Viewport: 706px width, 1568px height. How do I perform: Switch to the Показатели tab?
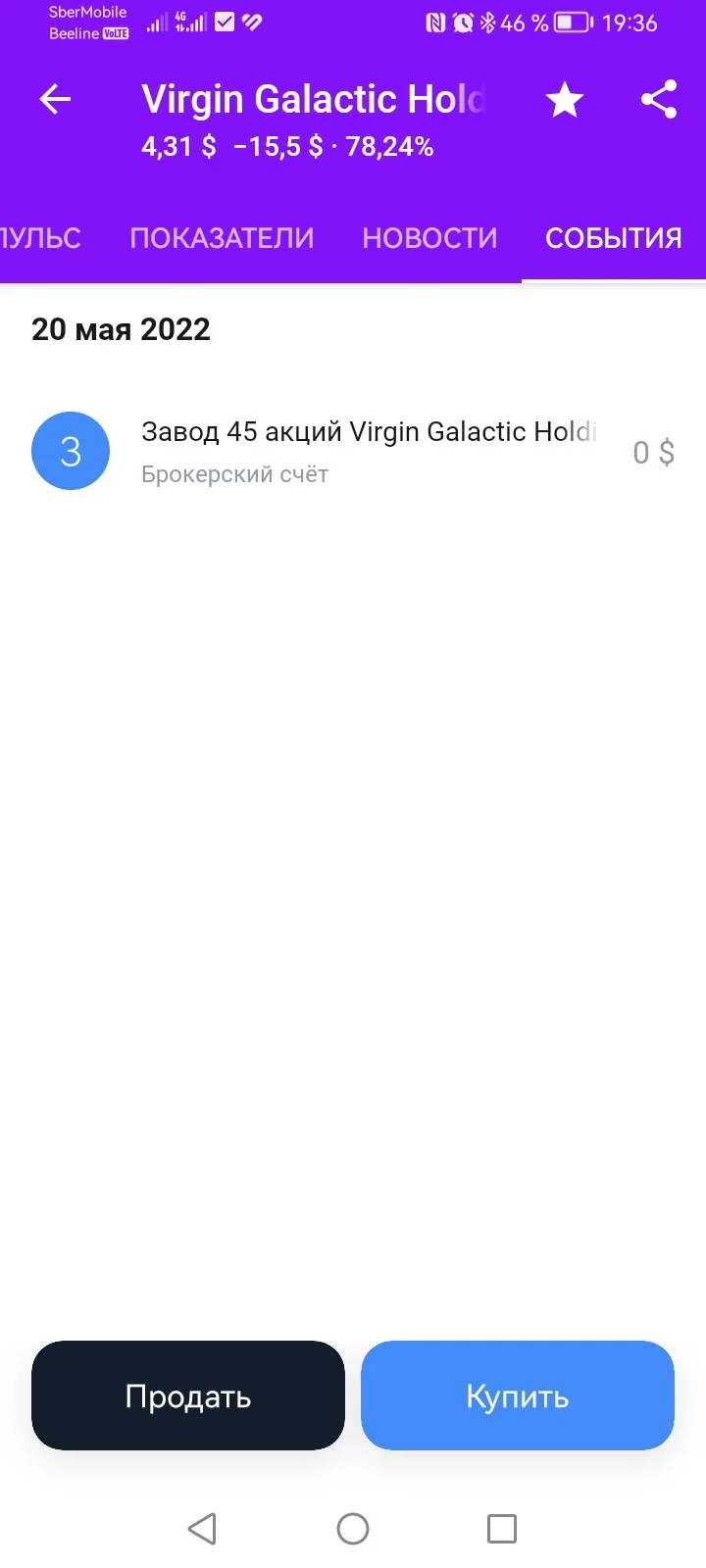click(222, 238)
